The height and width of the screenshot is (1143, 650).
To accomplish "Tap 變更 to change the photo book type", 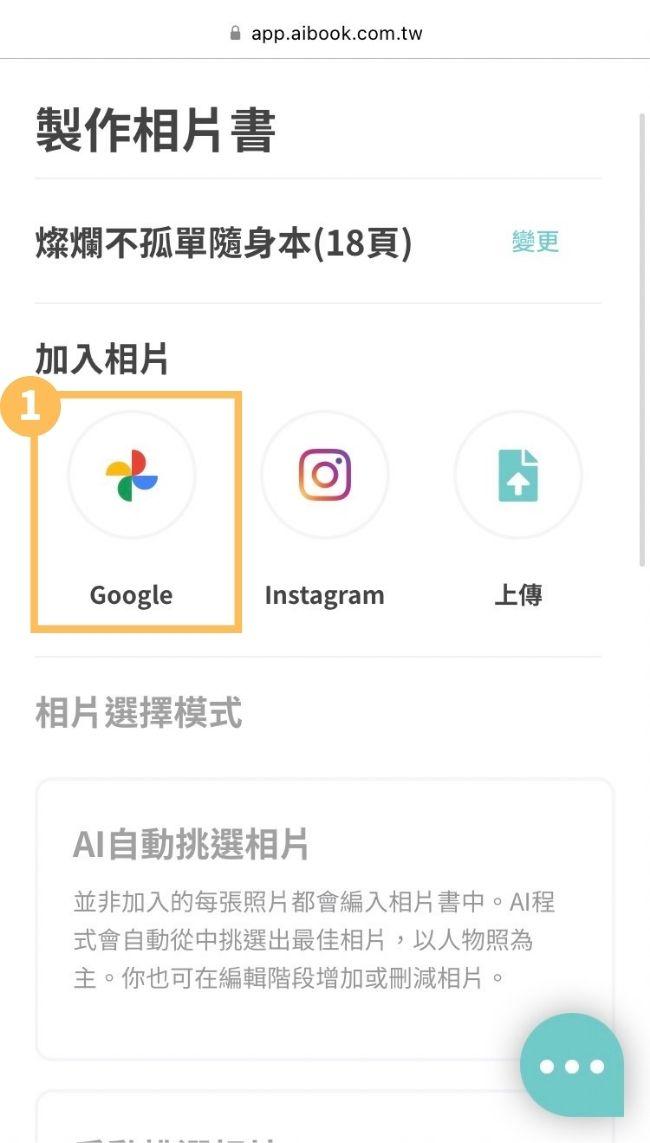I will (535, 242).
